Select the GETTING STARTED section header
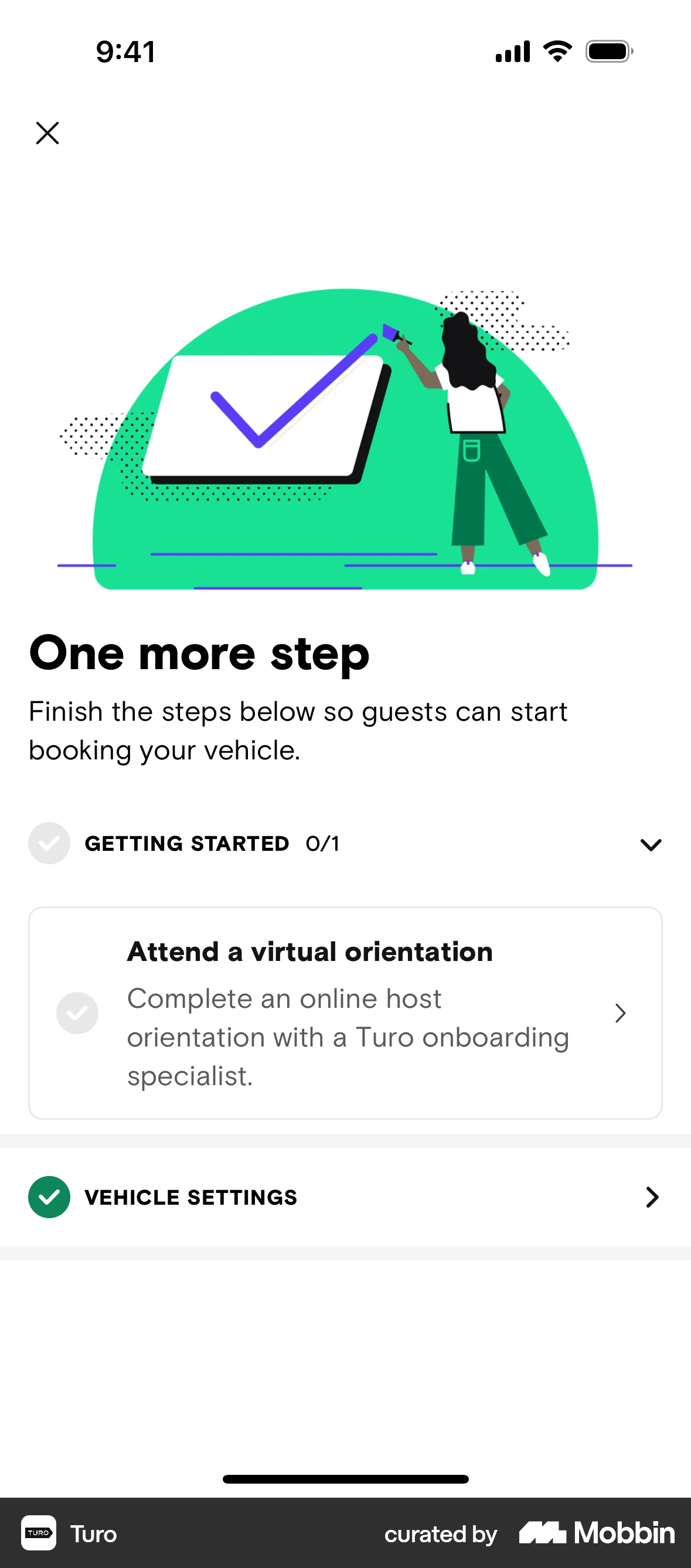 pyautogui.click(x=186, y=843)
